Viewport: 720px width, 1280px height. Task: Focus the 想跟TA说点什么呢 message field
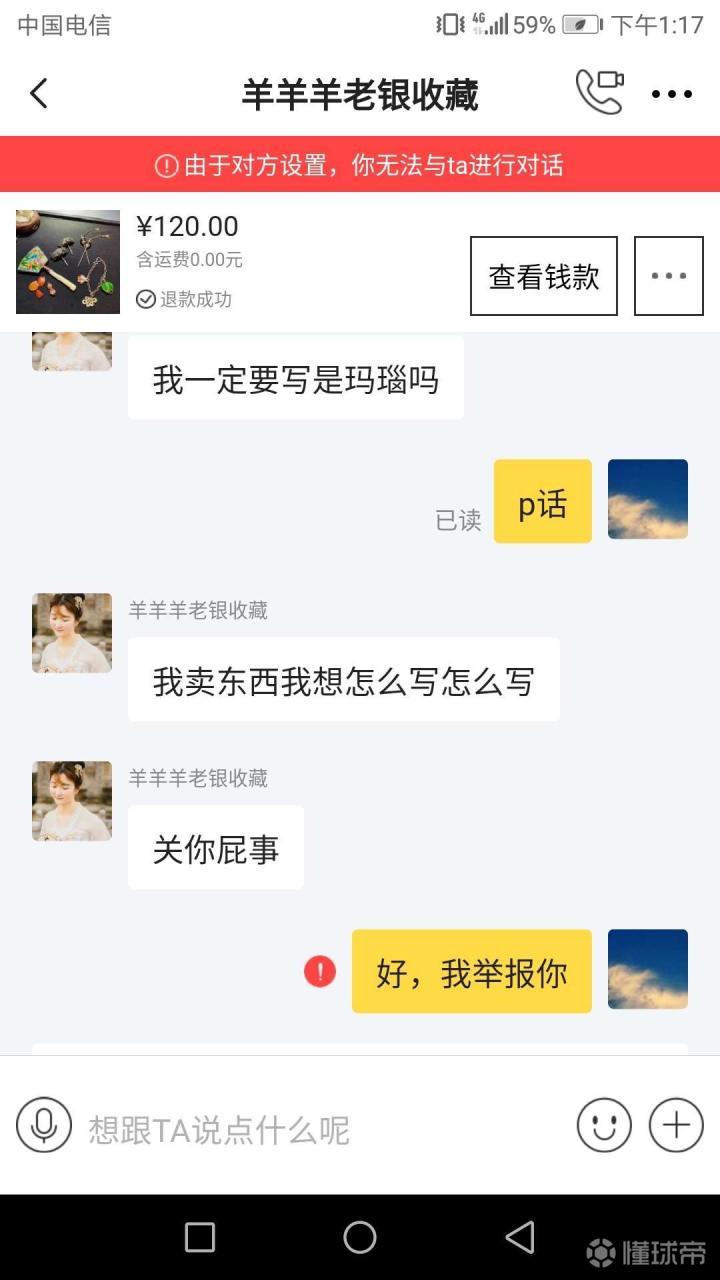[320, 1130]
